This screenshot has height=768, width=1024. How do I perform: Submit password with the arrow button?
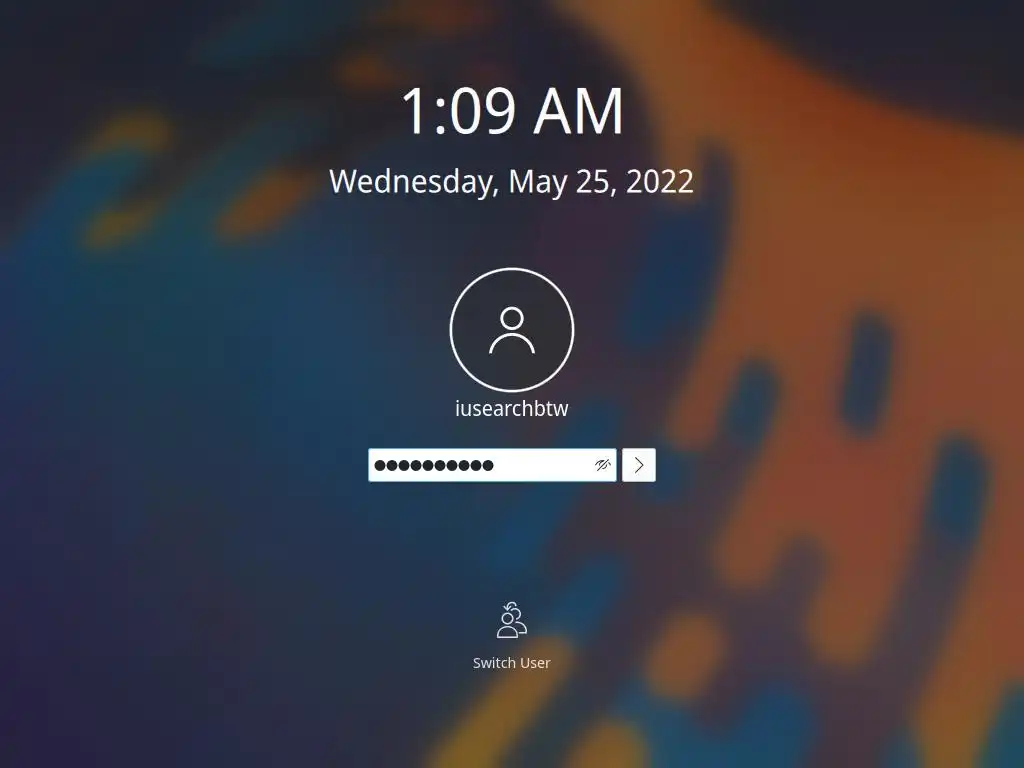click(x=639, y=465)
